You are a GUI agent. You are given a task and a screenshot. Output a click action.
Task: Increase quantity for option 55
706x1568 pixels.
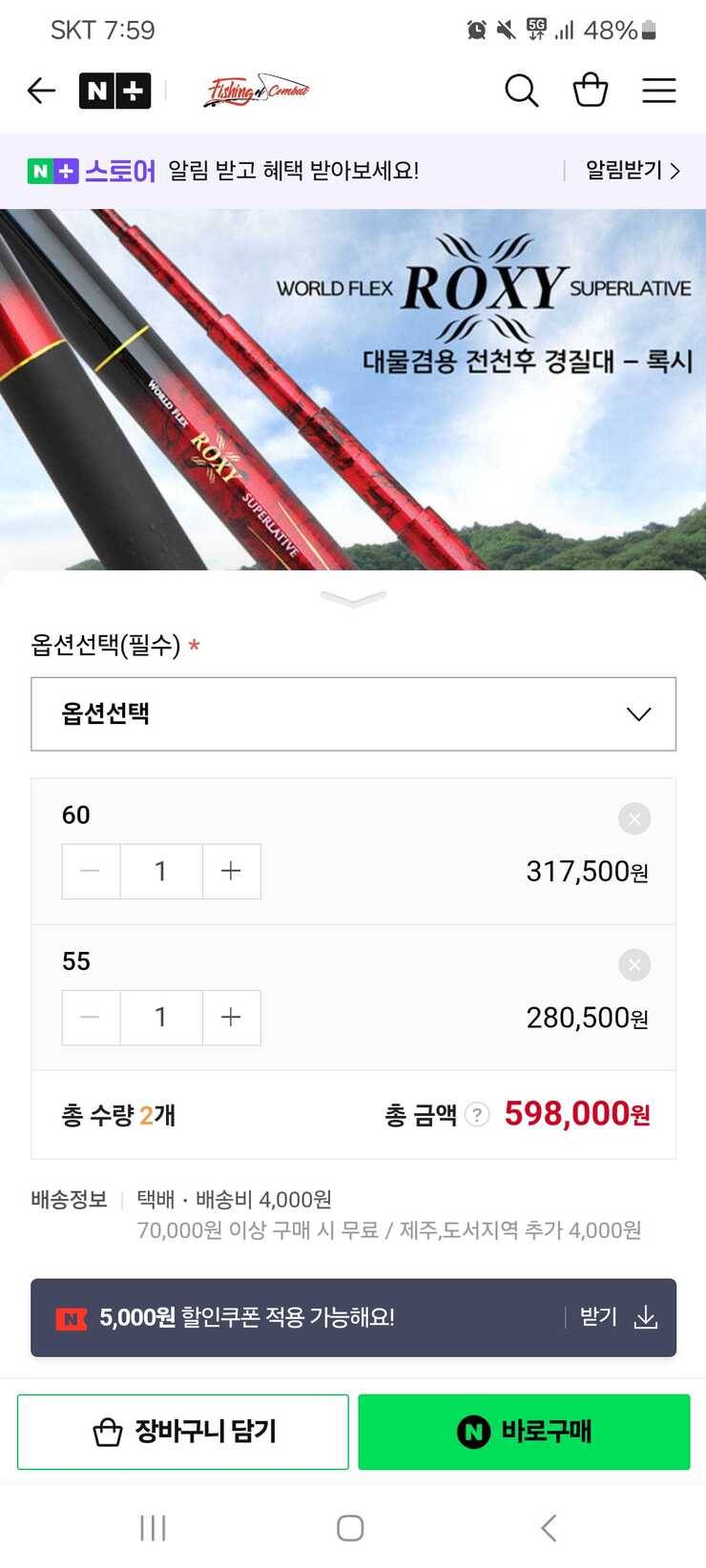coord(231,1018)
